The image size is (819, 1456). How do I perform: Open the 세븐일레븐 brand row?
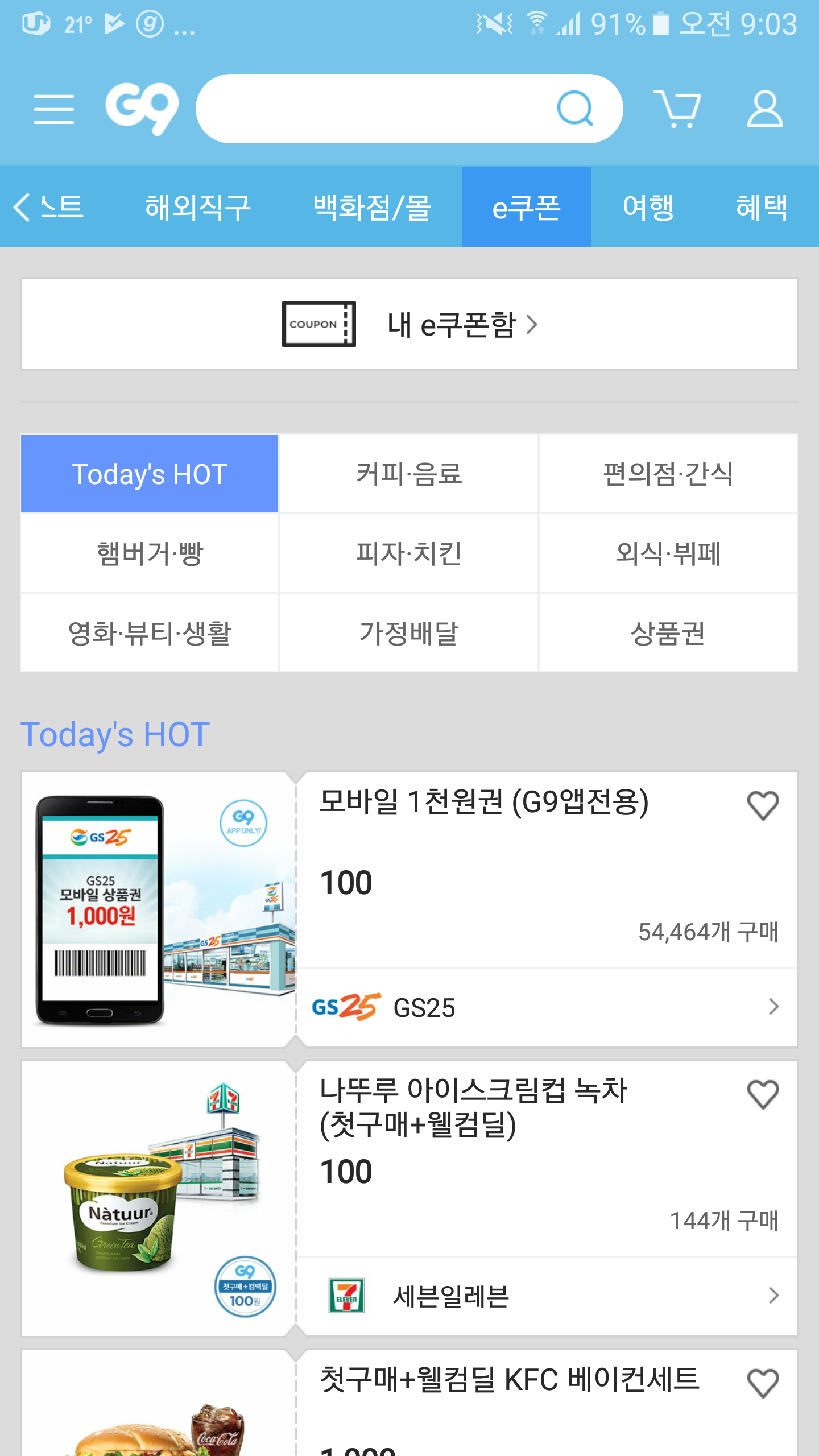click(546, 1296)
